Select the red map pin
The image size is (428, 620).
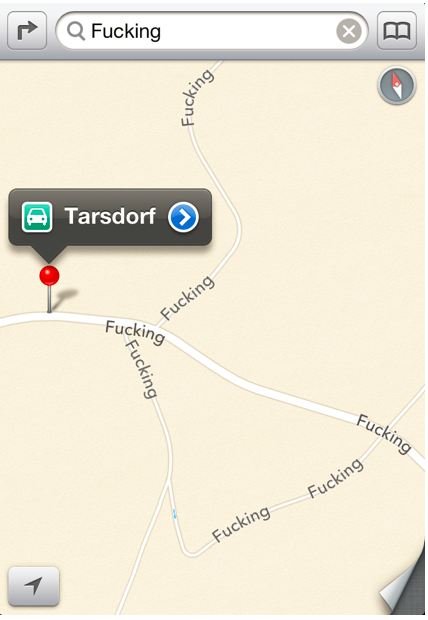pyautogui.click(x=49, y=289)
